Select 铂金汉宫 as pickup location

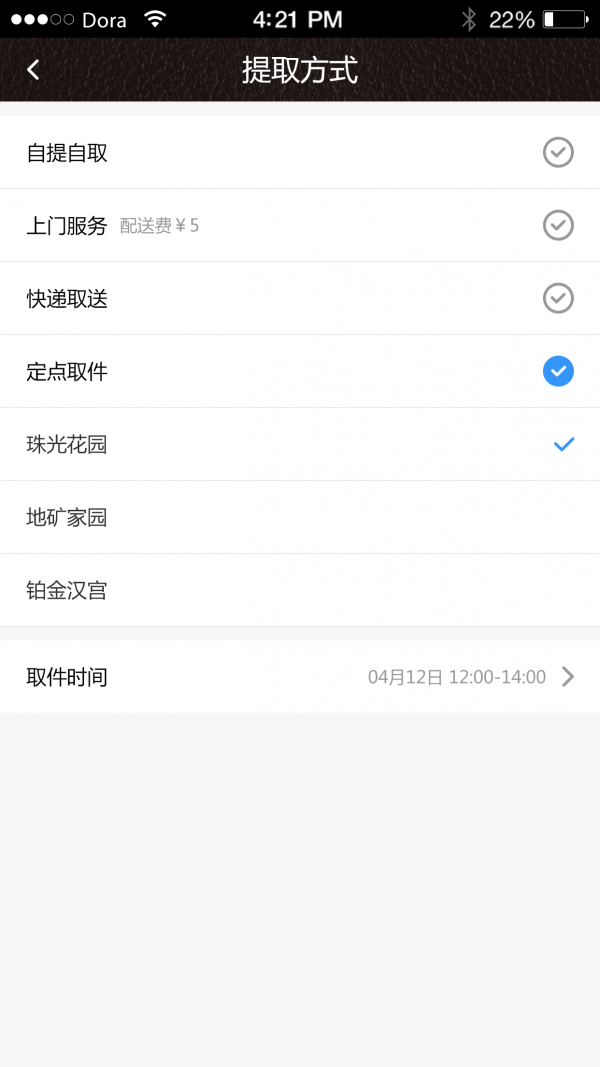pyautogui.click(x=300, y=591)
